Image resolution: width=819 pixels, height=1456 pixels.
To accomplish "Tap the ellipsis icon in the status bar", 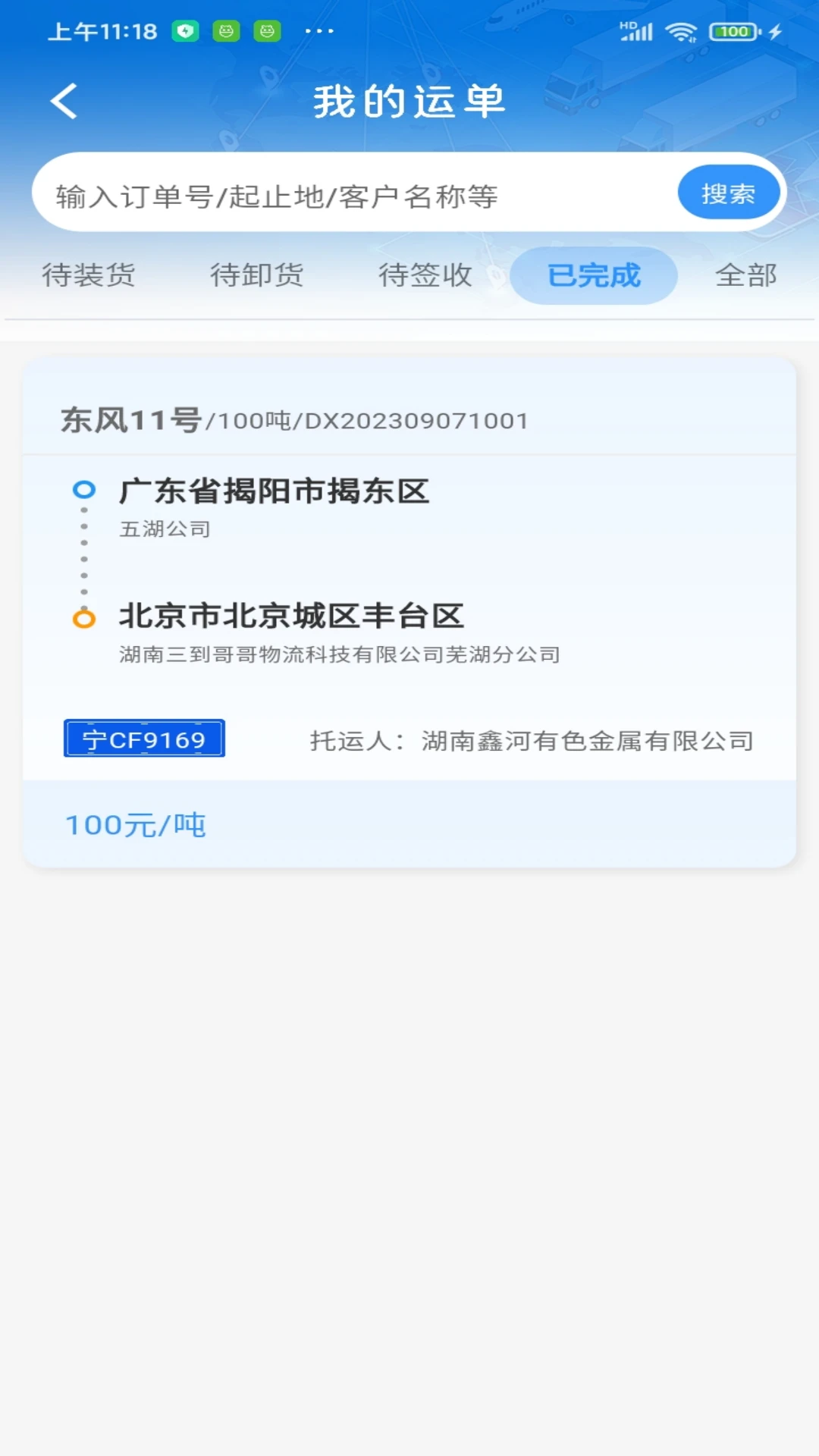I will tap(319, 31).
